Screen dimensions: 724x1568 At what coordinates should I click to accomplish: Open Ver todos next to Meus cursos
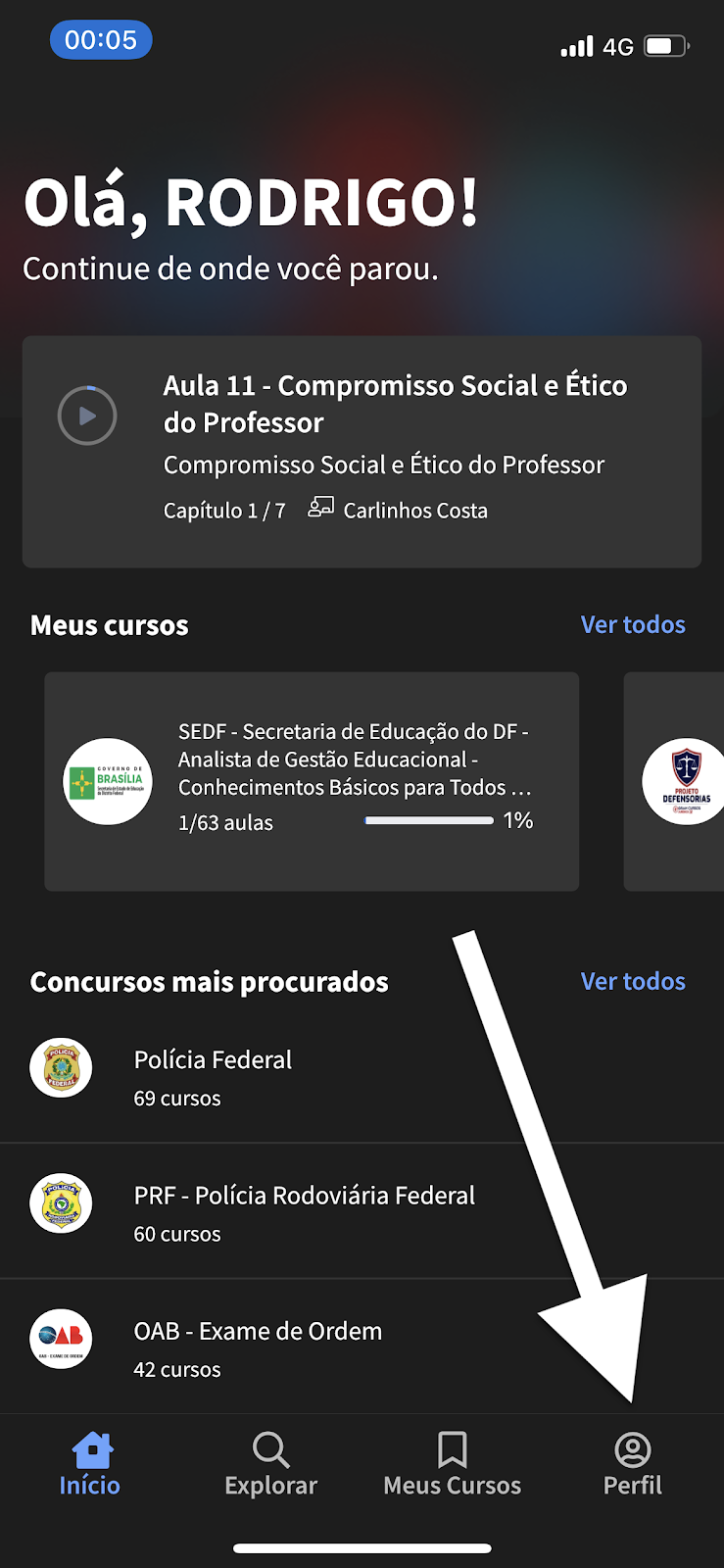point(633,624)
